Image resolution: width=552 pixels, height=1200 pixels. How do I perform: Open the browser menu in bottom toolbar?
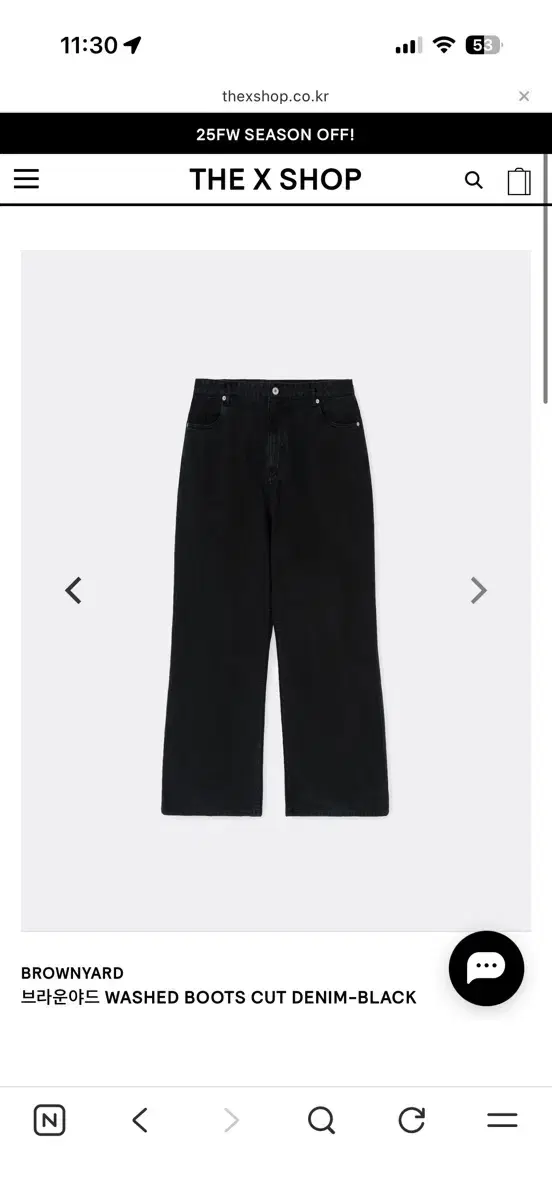coord(502,1120)
